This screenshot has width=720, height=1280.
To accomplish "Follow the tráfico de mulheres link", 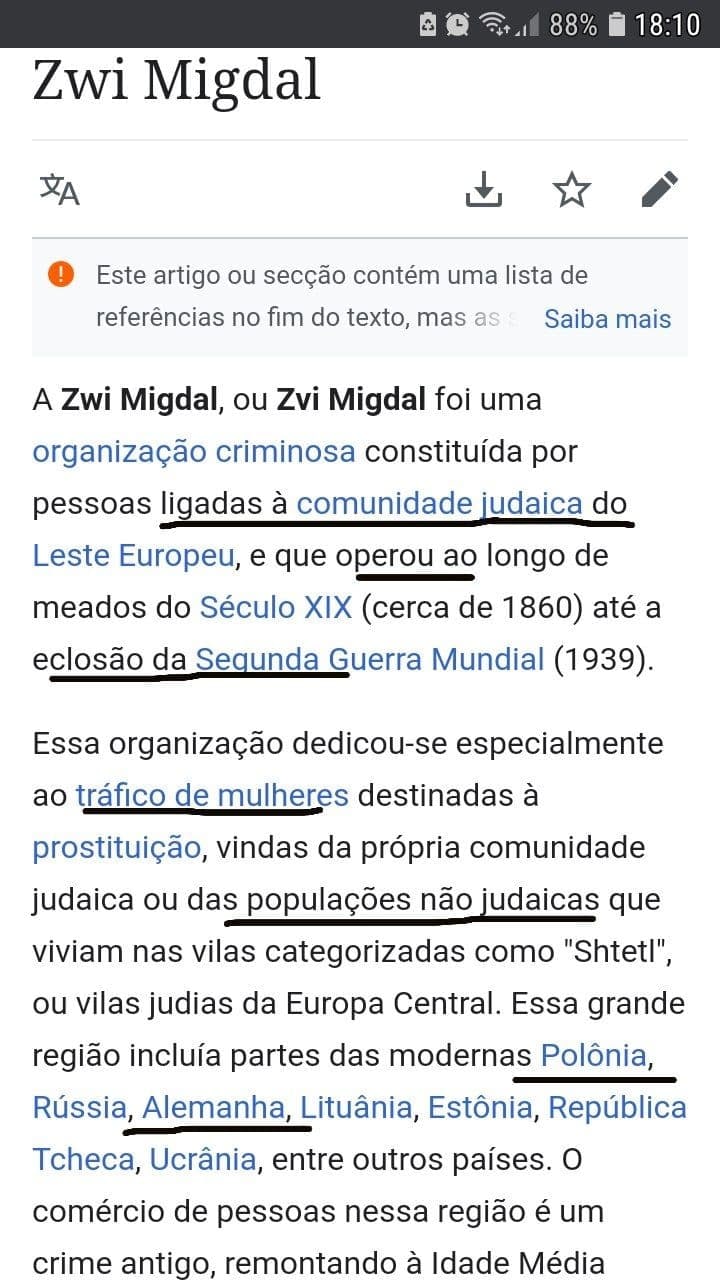I will click(x=212, y=795).
